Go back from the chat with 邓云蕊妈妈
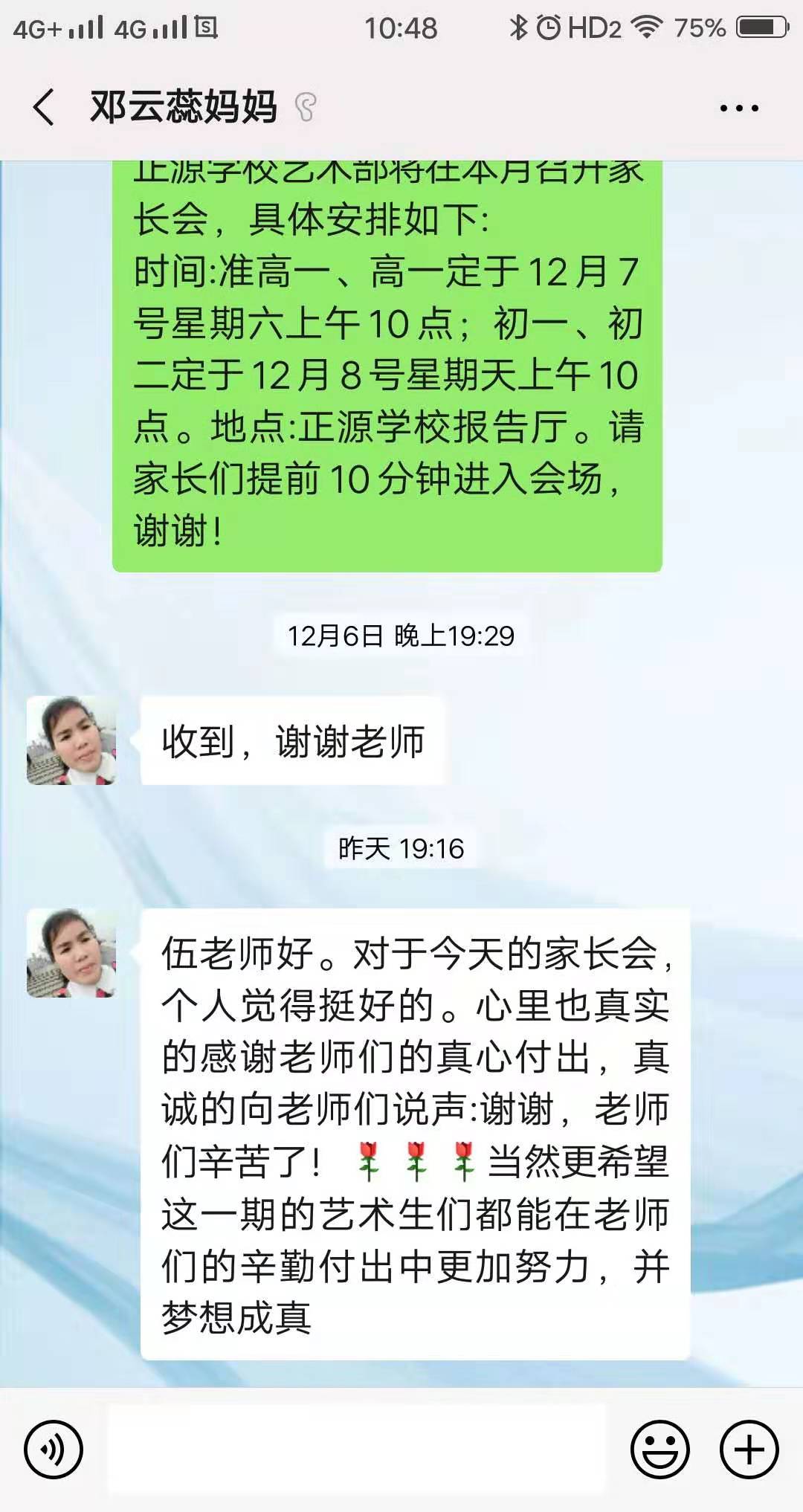 pos(43,107)
